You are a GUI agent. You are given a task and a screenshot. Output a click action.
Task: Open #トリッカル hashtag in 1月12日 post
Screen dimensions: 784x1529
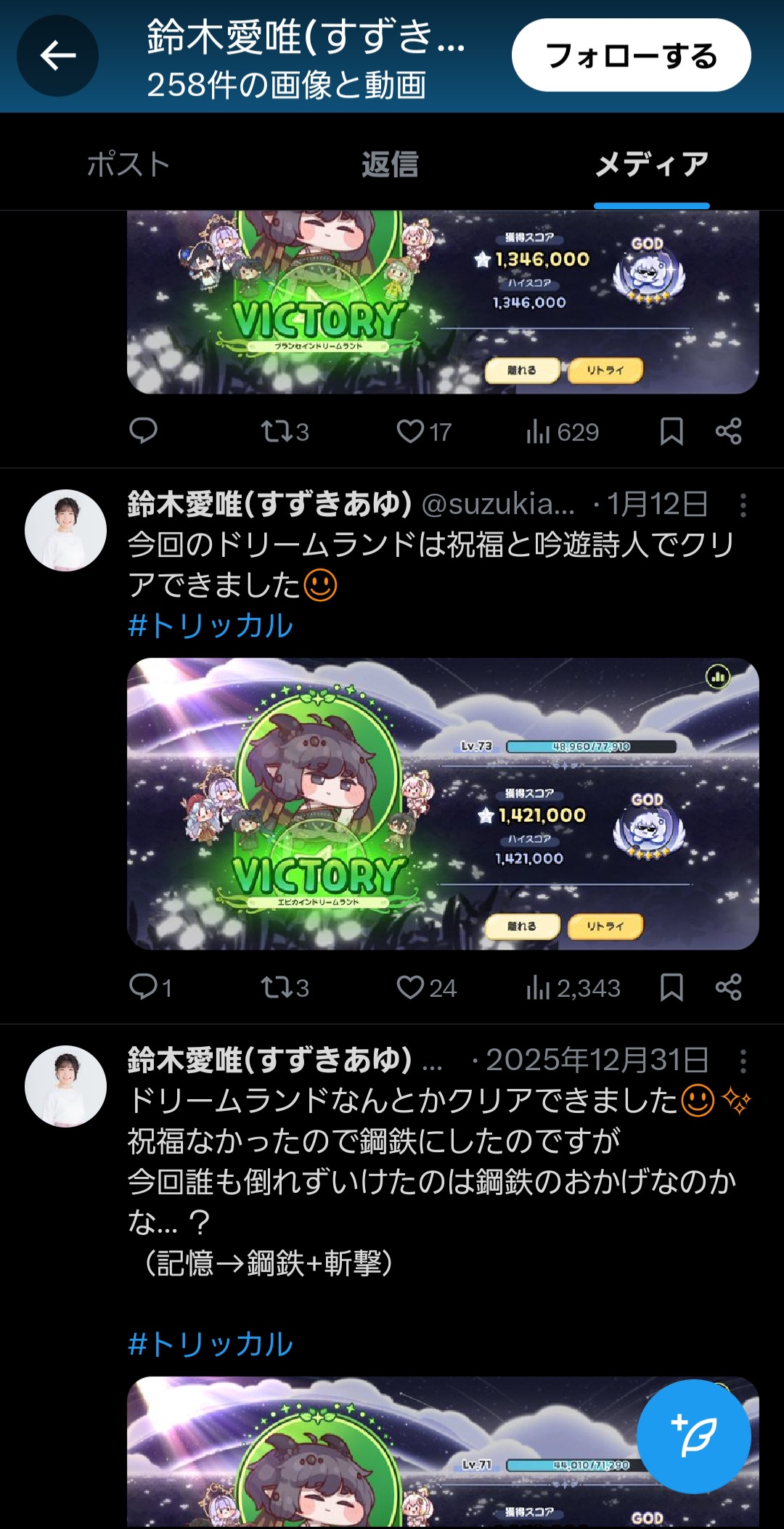(211, 626)
